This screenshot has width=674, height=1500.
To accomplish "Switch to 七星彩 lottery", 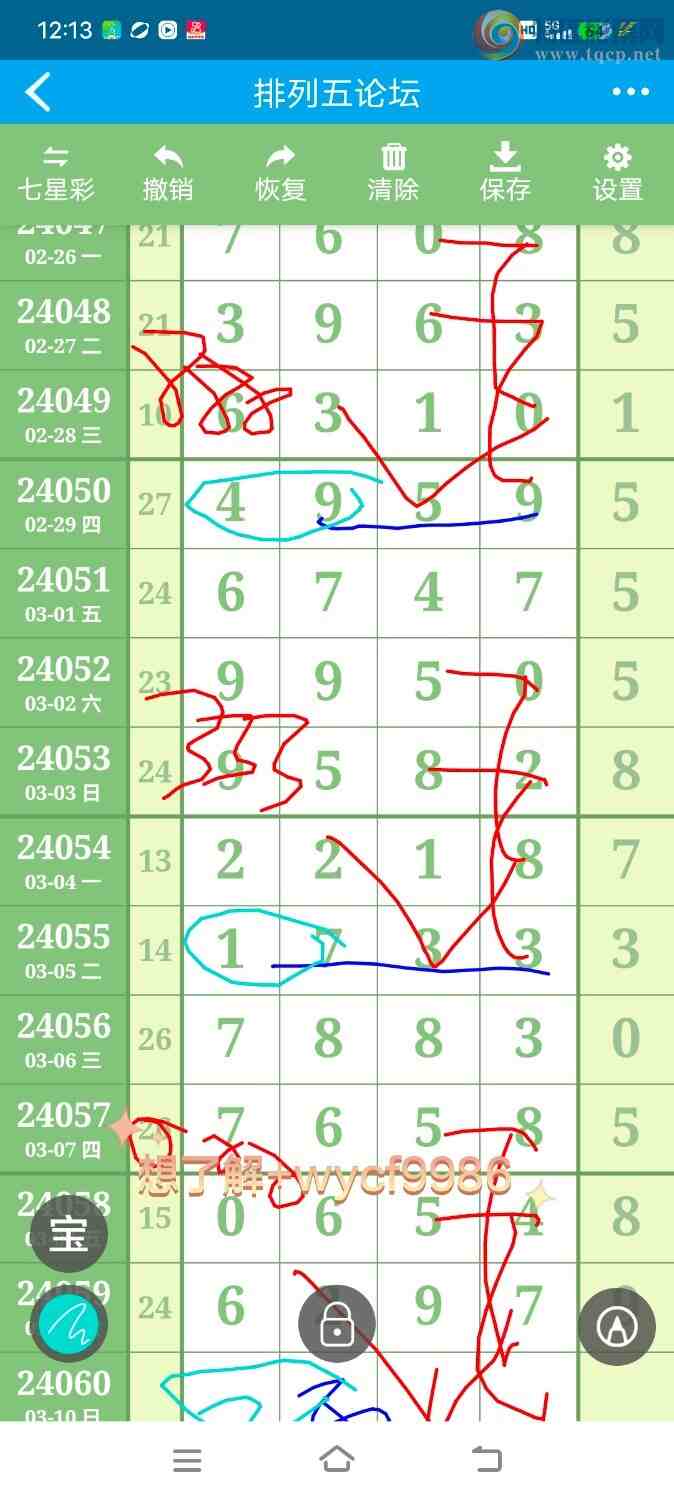I will pyautogui.click(x=56, y=174).
